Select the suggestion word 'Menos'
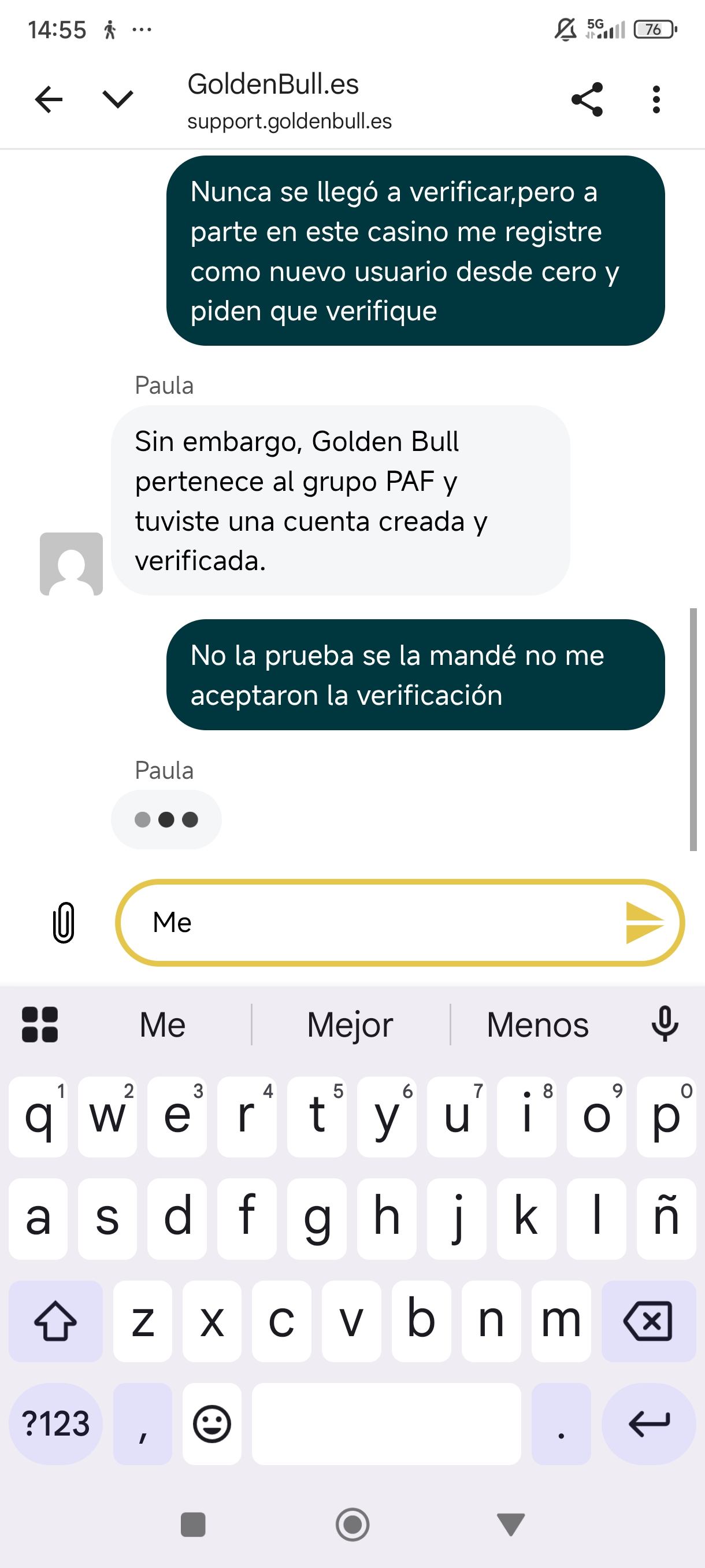The height and width of the screenshot is (1568, 705). coord(537,1025)
